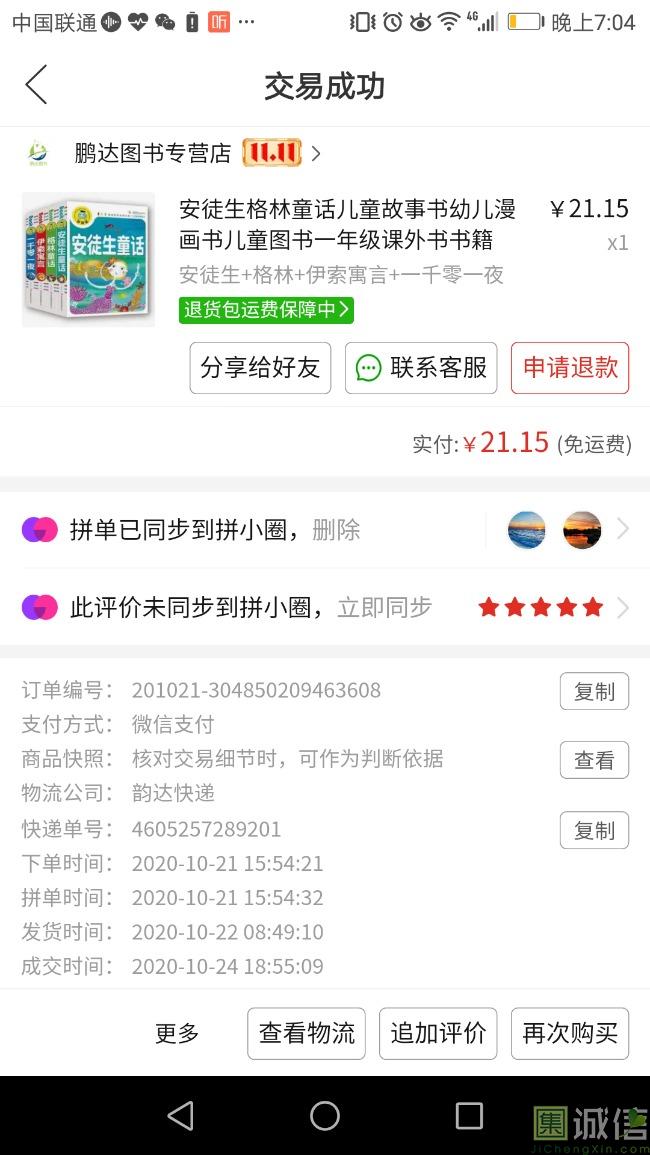Copy the order number 订单编号
This screenshot has width=650, height=1155.
point(594,691)
